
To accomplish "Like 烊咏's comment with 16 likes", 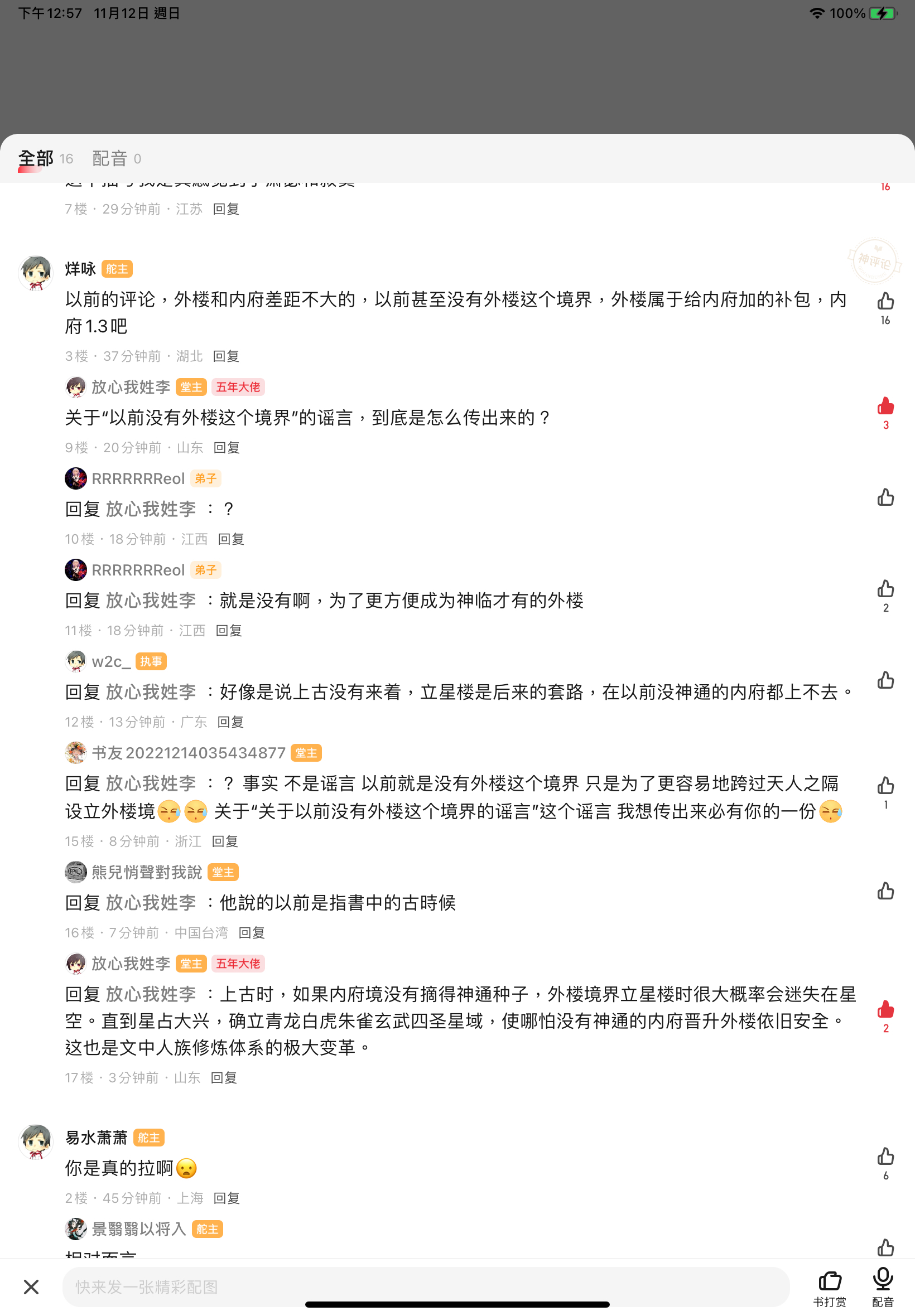I will (885, 301).
